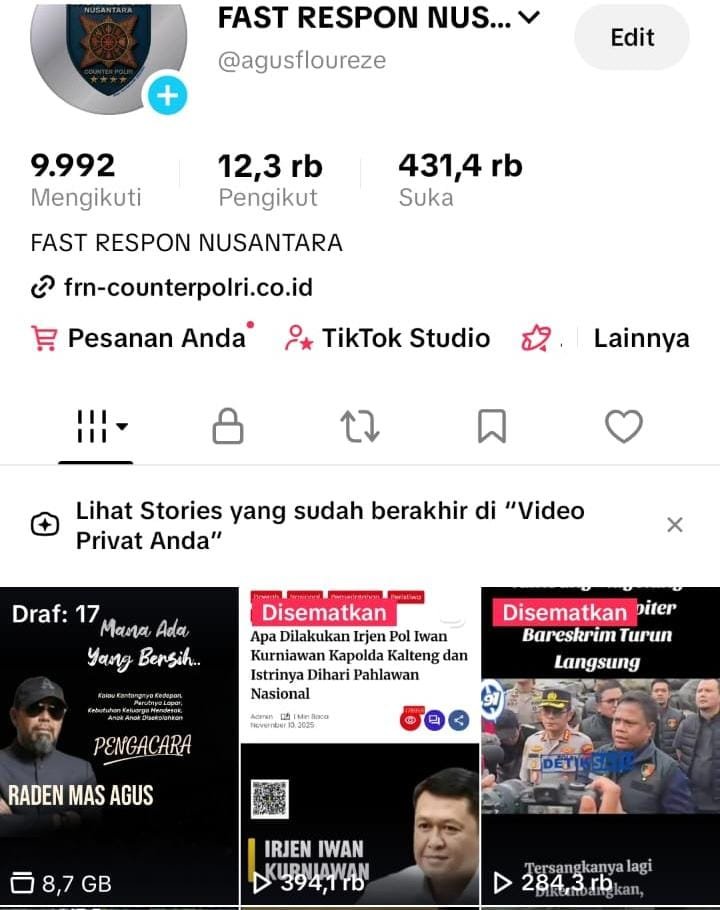Switch to the saved bookmarks tab

491,426
